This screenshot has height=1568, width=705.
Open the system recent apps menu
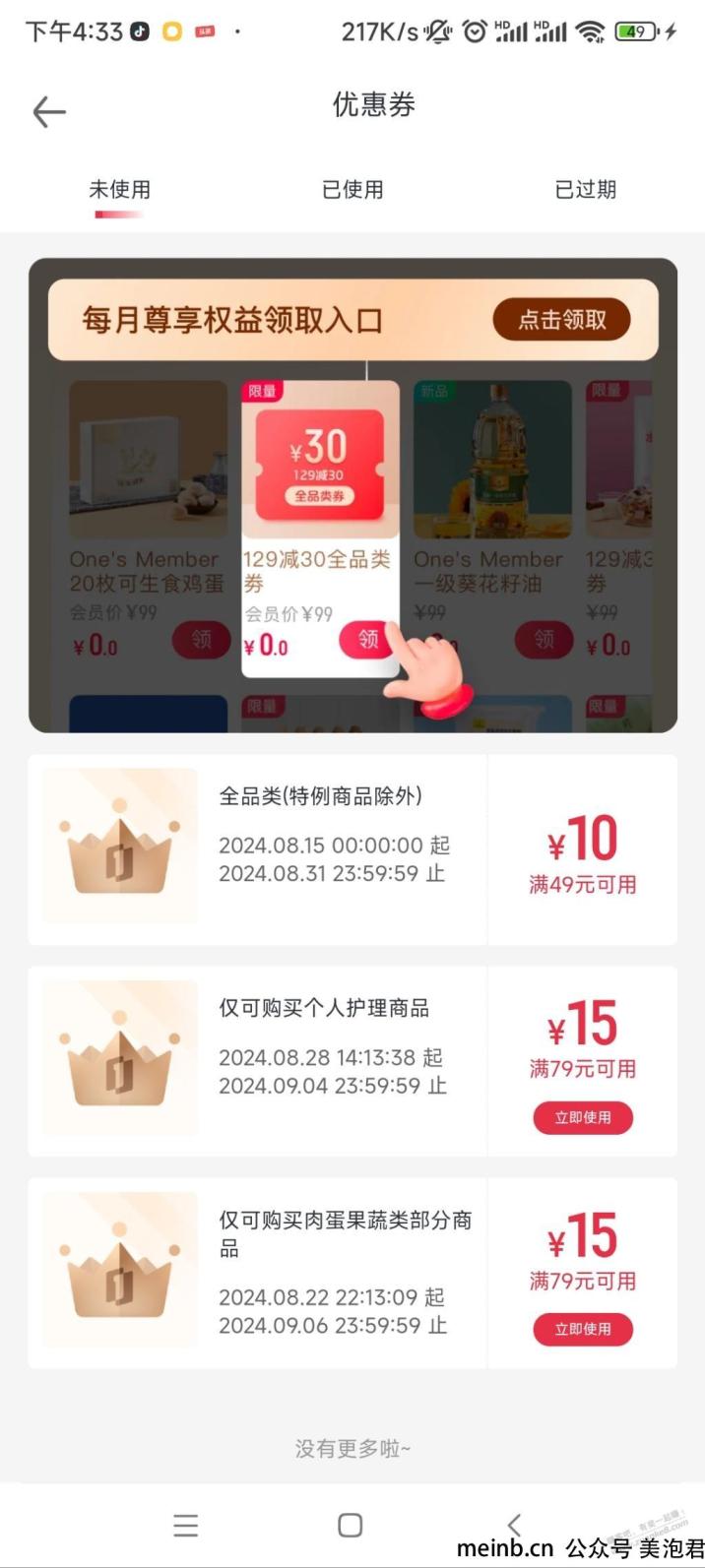pos(186,1525)
